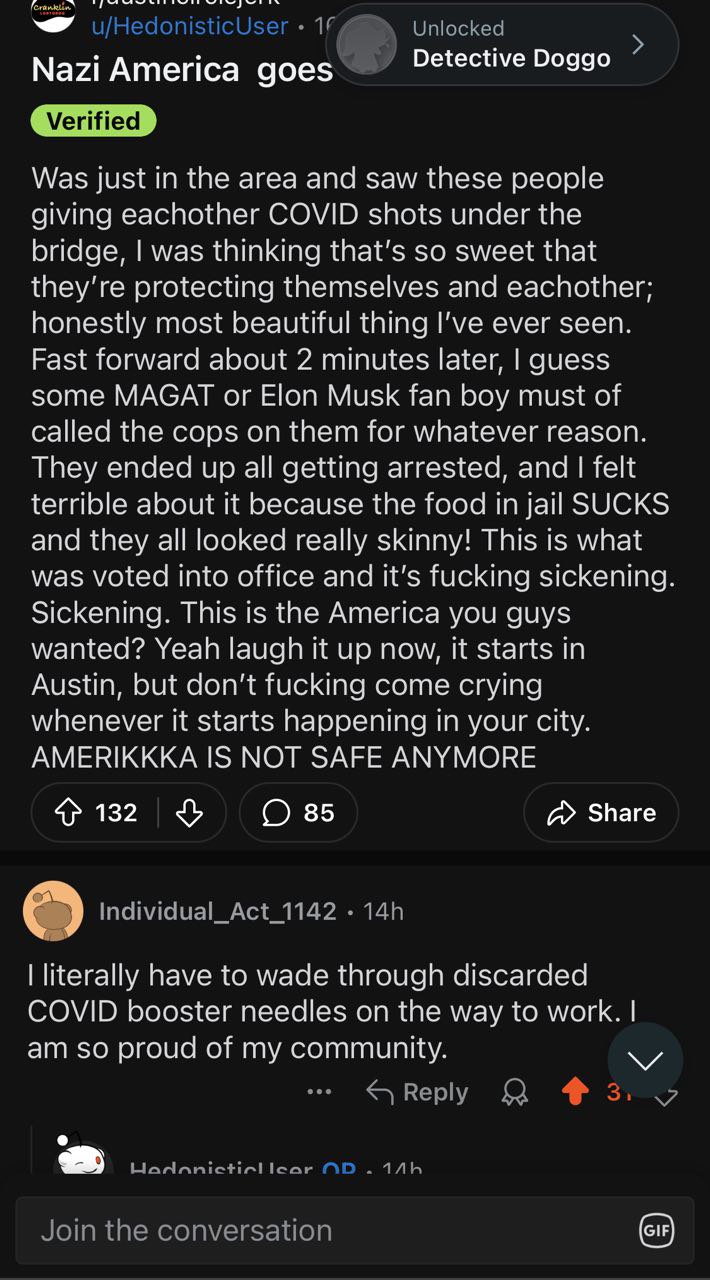Open u/HedonisticUser's profile from the post header
Screen dimensions: 710x1280
(x=190, y=27)
